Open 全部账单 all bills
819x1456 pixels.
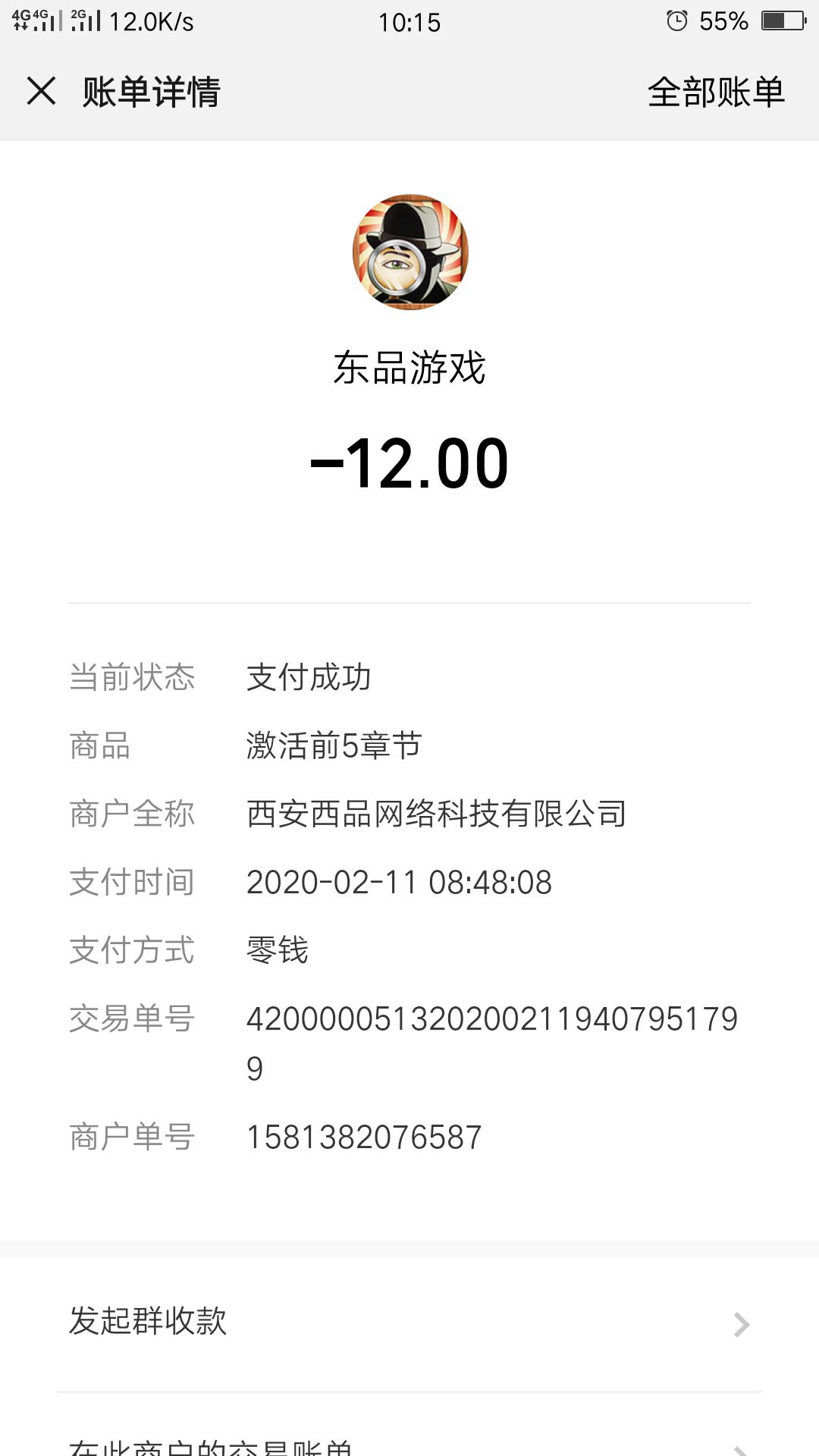tap(716, 92)
